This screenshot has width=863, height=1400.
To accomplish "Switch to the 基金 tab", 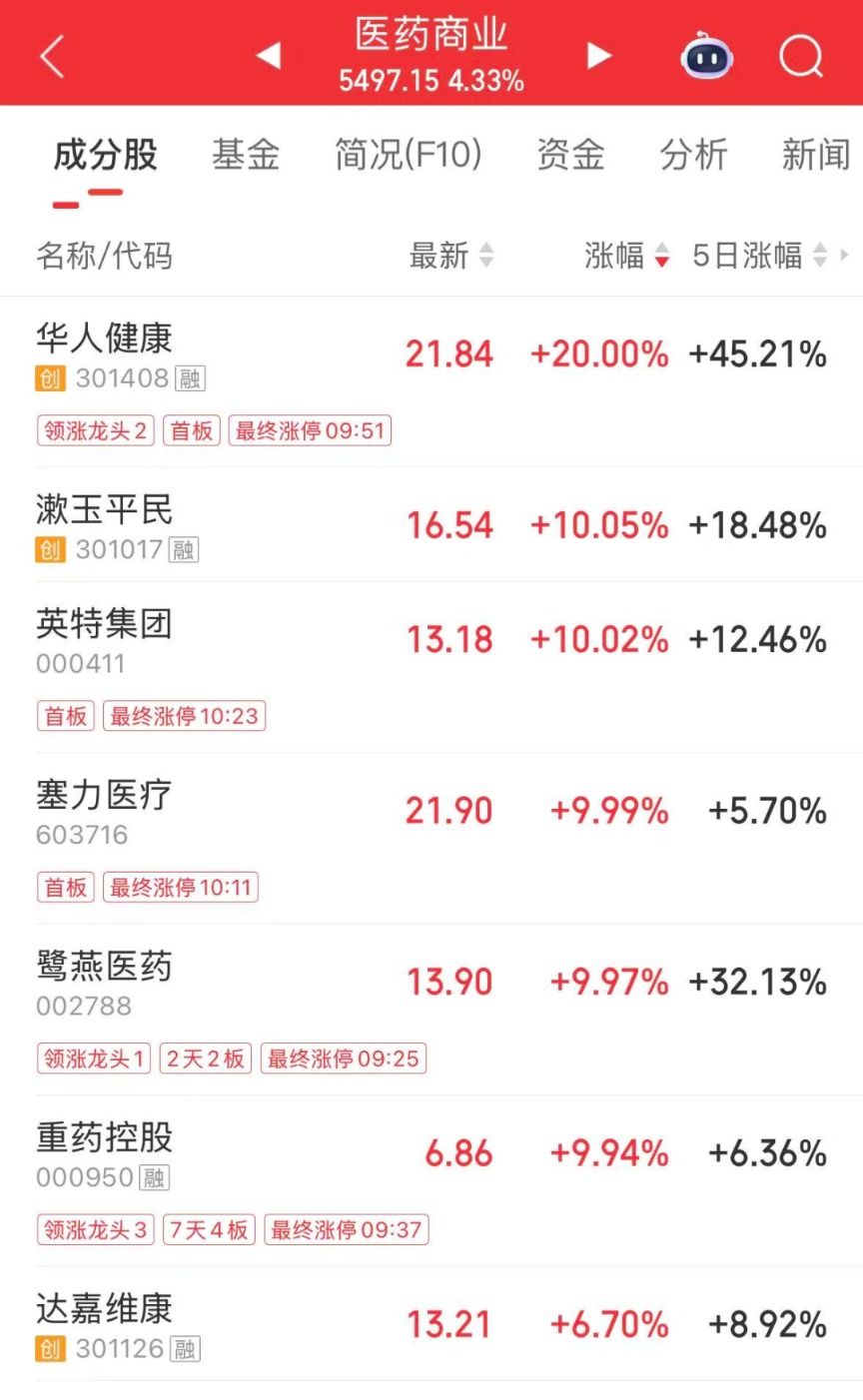I will coord(246,156).
